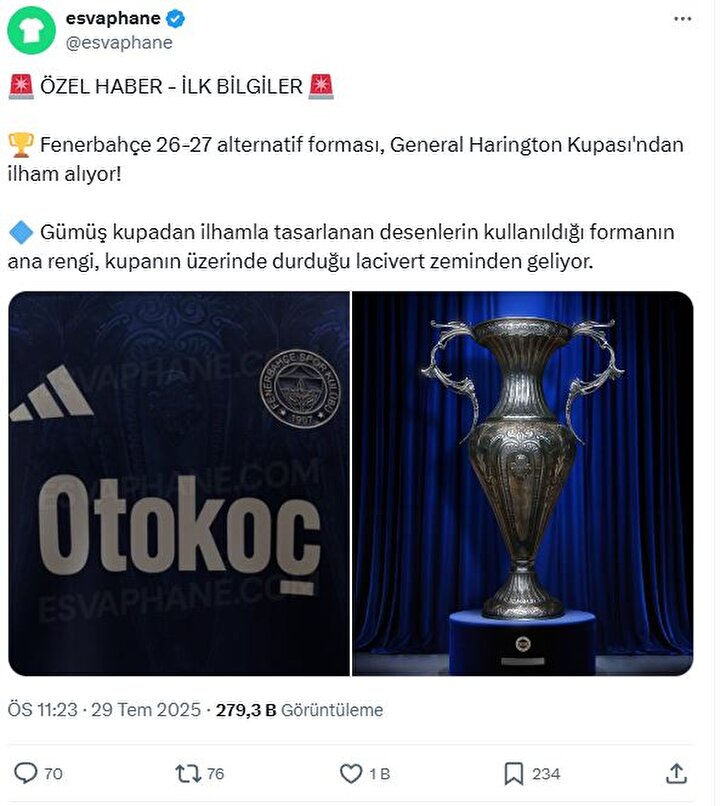Share this tweet

click(x=676, y=773)
